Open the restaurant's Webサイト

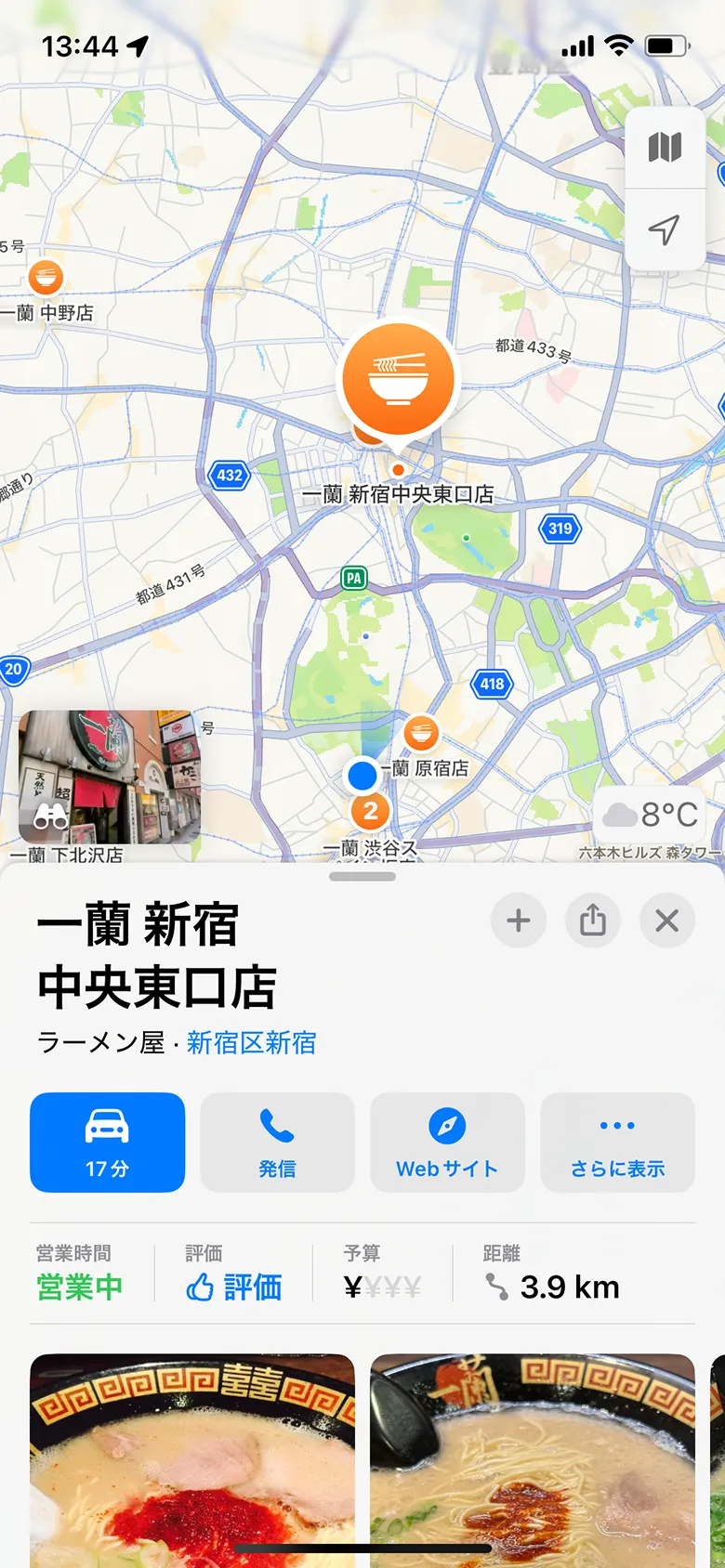click(447, 1143)
